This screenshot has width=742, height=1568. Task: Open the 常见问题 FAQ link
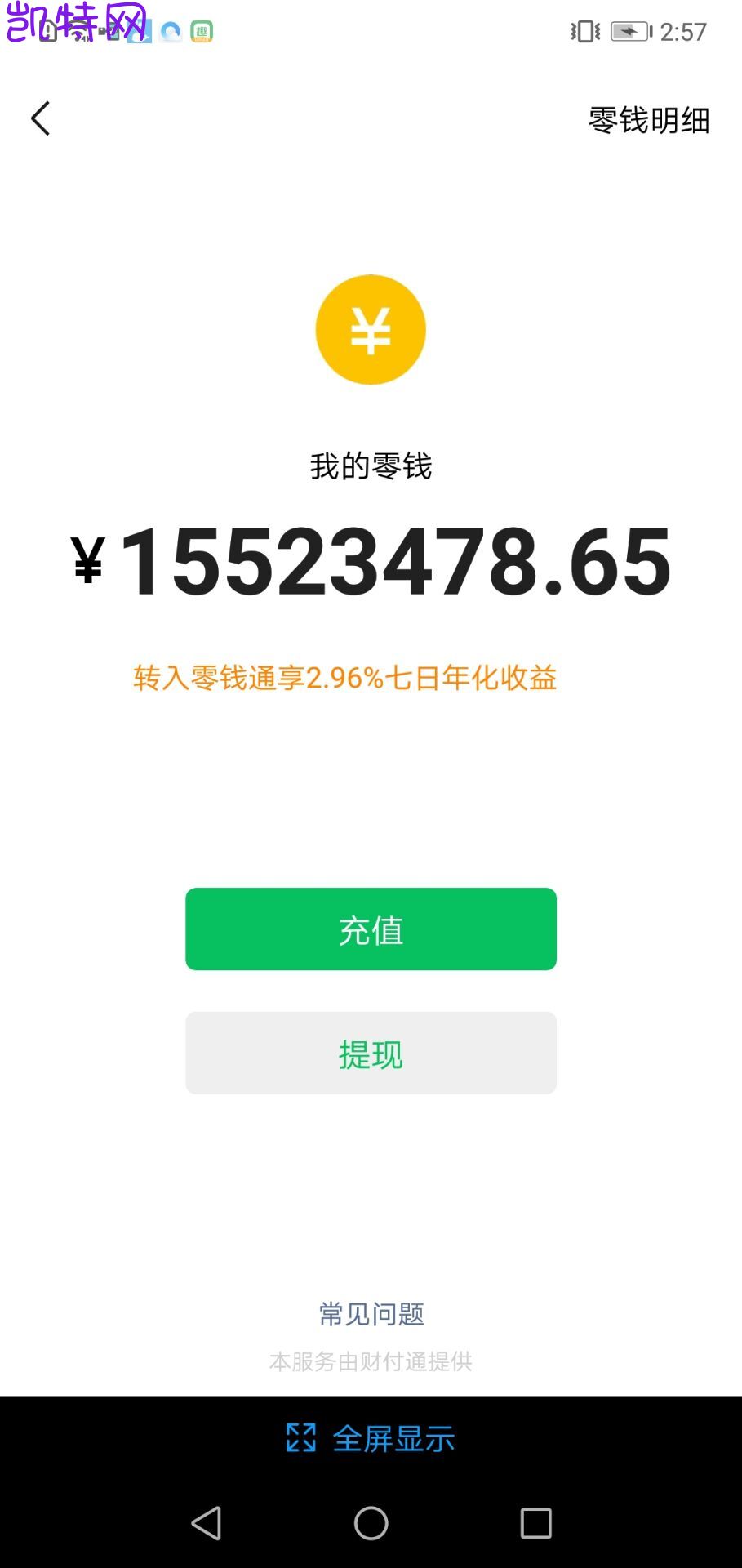[371, 1312]
